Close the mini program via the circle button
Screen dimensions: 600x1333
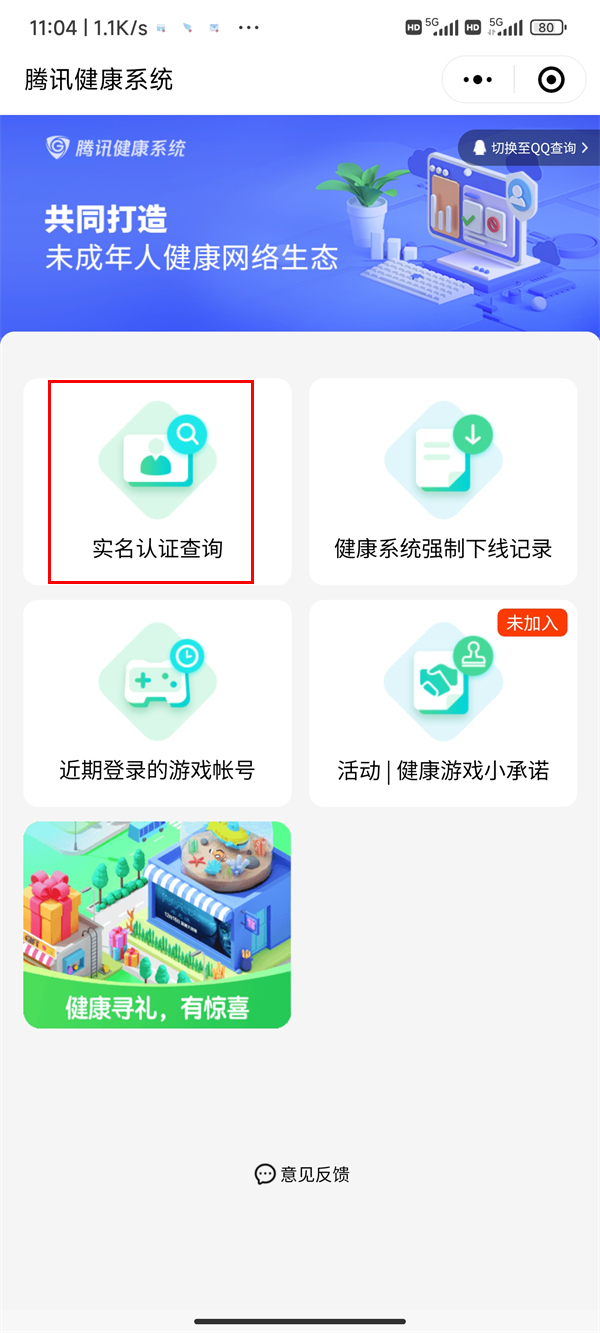550,79
